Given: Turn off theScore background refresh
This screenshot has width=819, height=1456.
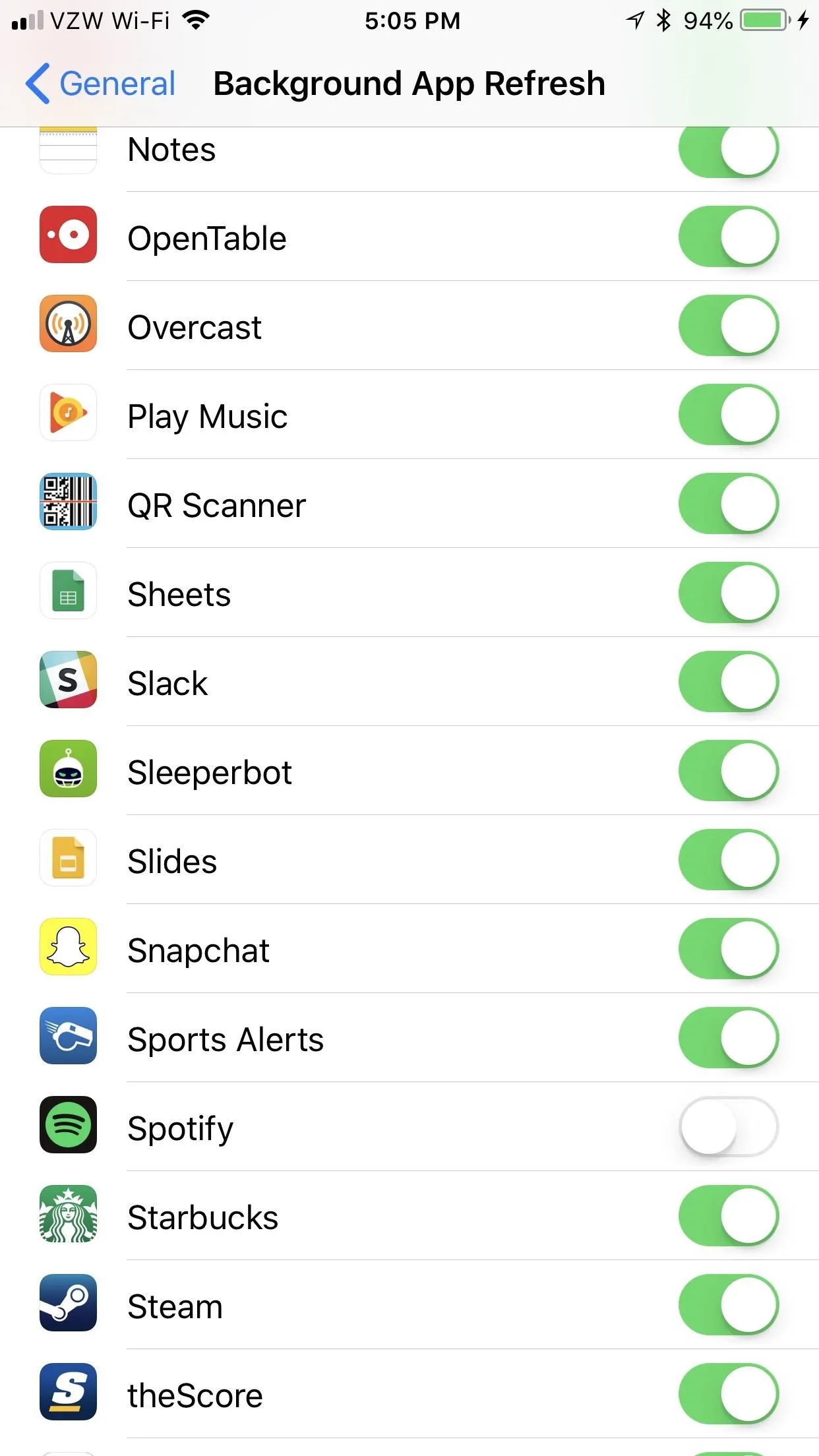Looking at the screenshot, I should coord(729,1393).
